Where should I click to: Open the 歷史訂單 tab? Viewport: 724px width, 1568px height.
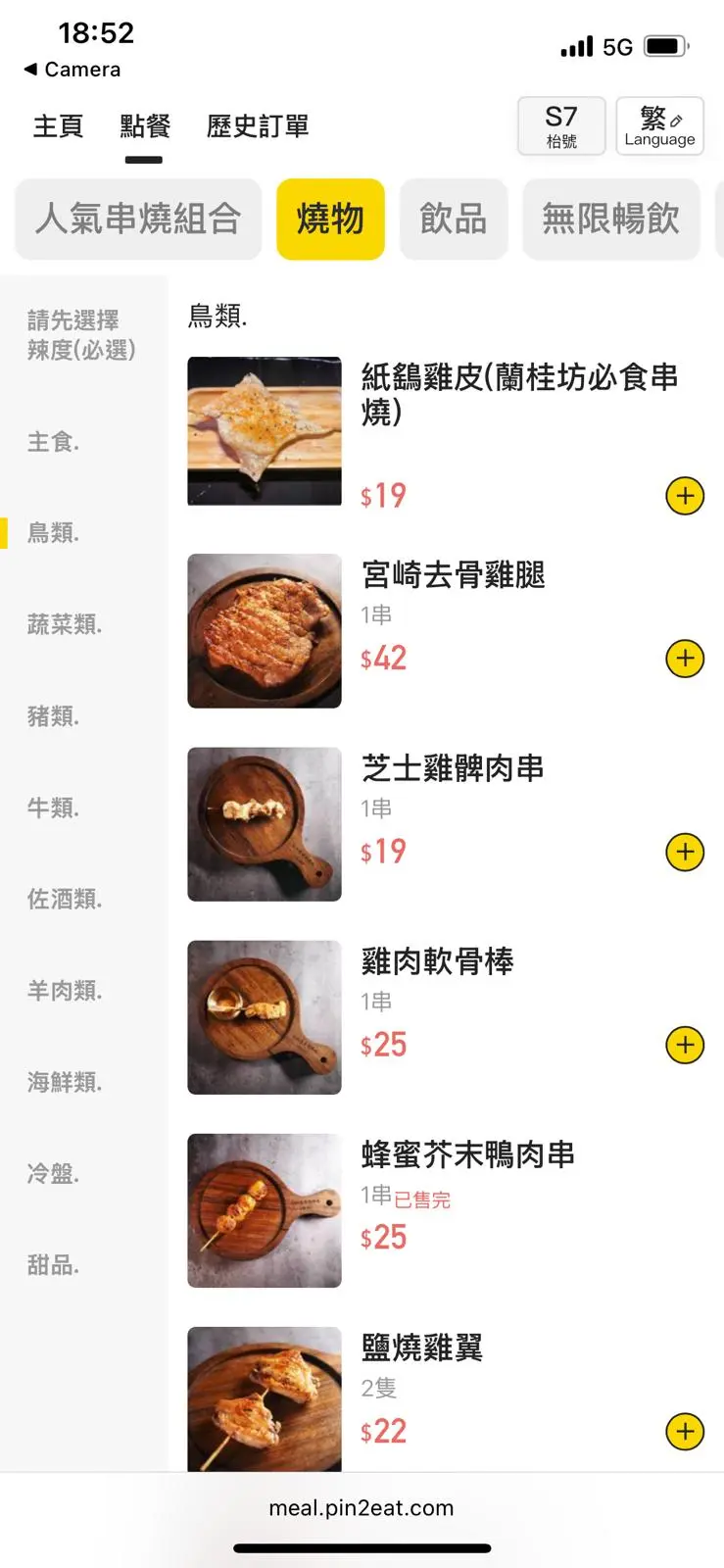pyautogui.click(x=258, y=126)
